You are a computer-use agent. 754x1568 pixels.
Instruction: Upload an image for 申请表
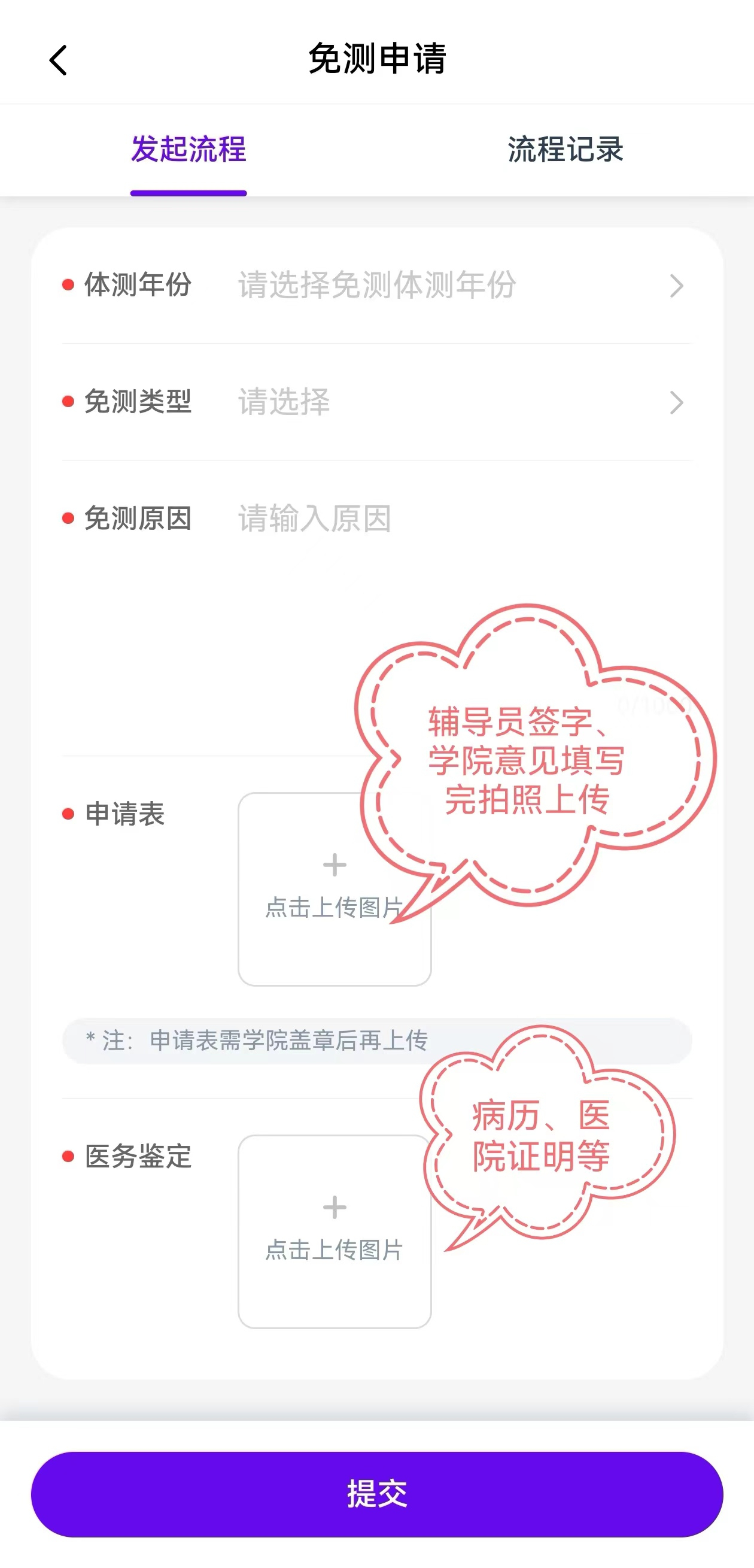coord(334,888)
